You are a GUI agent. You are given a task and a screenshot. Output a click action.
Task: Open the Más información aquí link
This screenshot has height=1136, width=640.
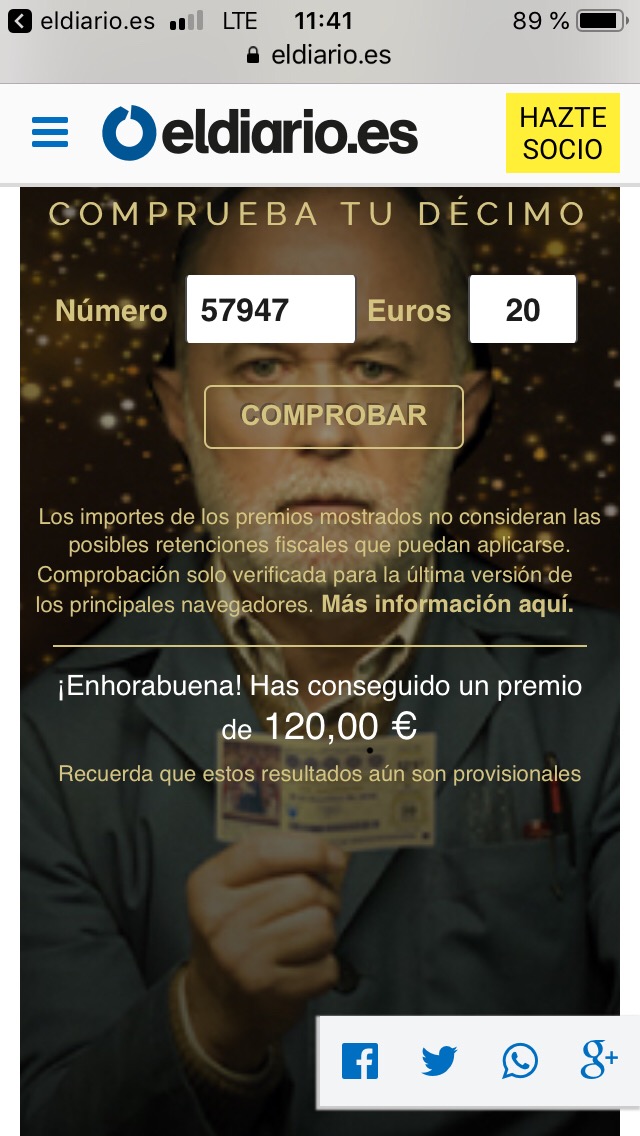[448, 604]
